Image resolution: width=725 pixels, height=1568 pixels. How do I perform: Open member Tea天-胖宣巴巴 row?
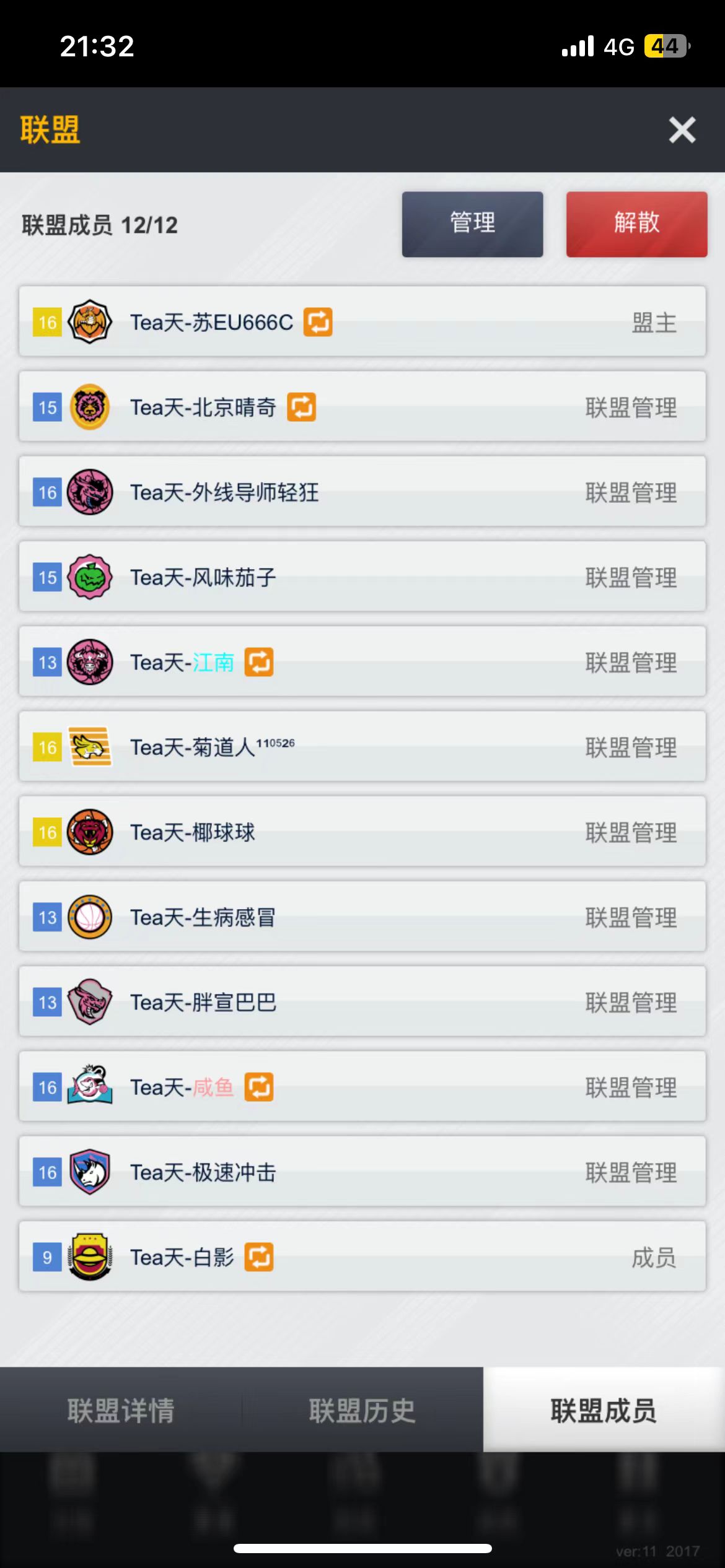(362, 1001)
